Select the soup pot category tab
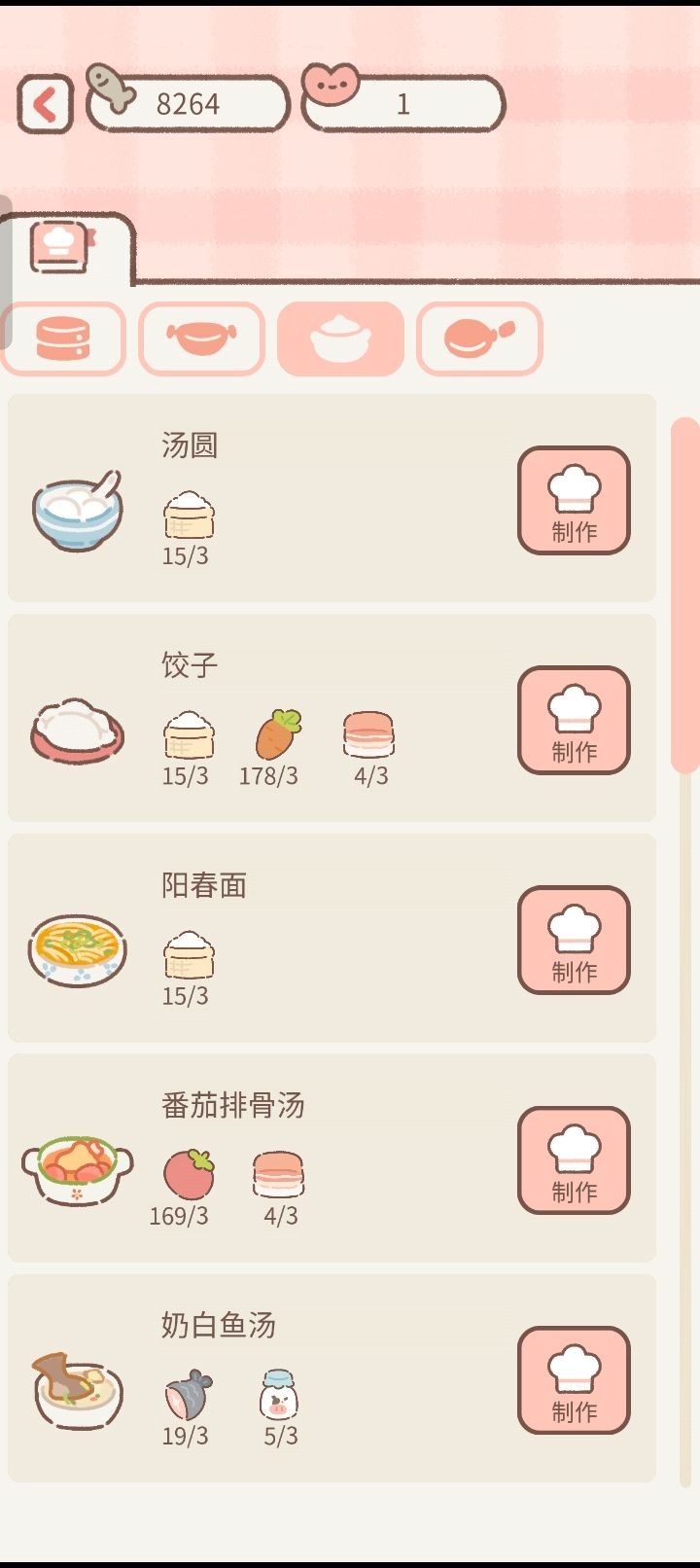This screenshot has width=700, height=1568. pyautogui.click(x=340, y=338)
